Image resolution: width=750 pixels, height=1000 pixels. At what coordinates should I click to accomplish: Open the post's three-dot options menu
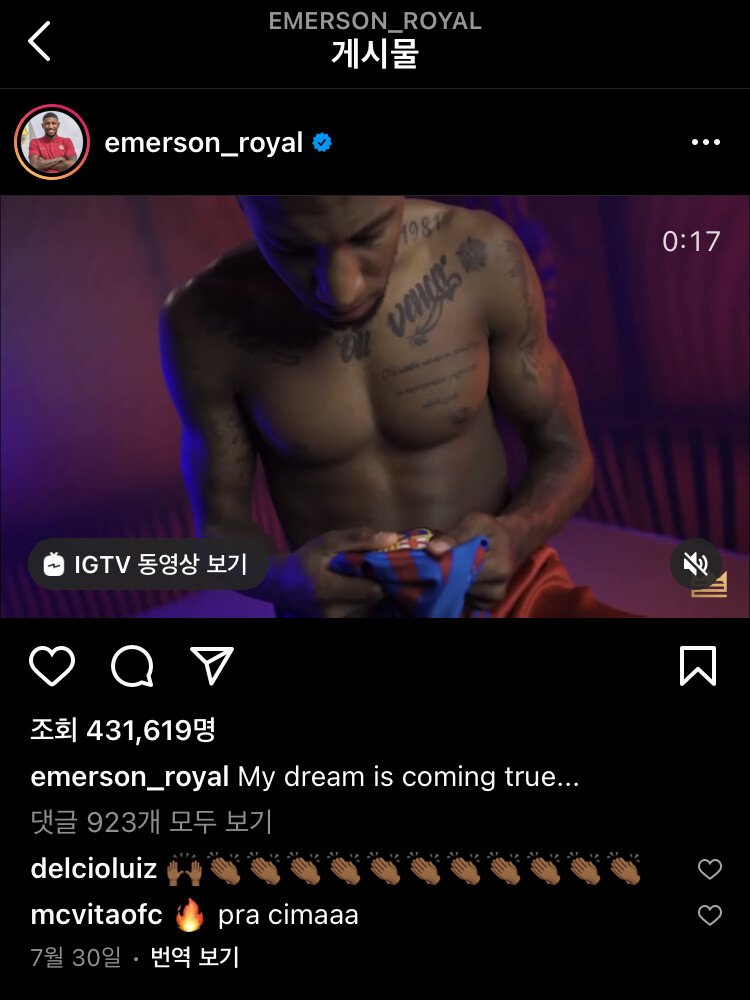pos(705,143)
